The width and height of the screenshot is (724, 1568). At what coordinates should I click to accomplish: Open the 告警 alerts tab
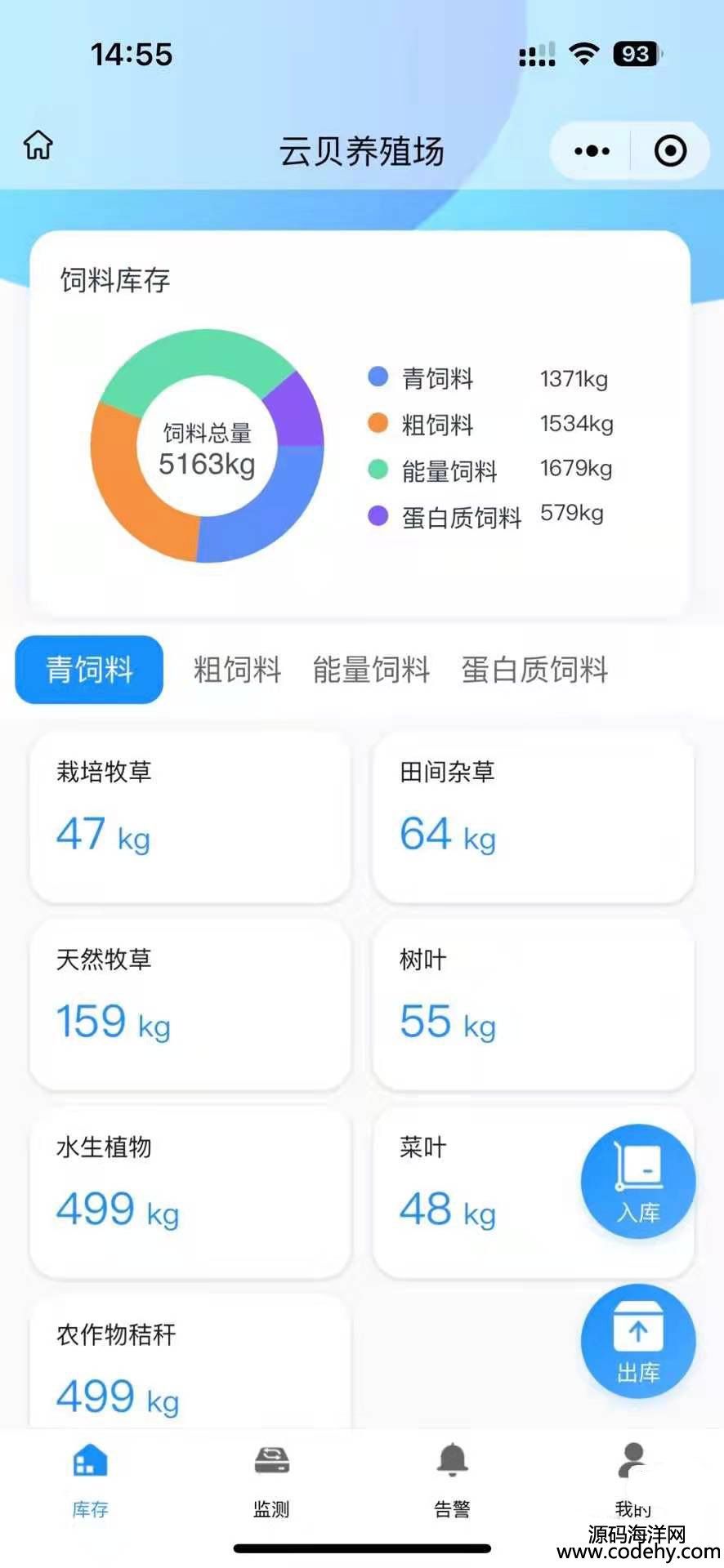(452, 1478)
